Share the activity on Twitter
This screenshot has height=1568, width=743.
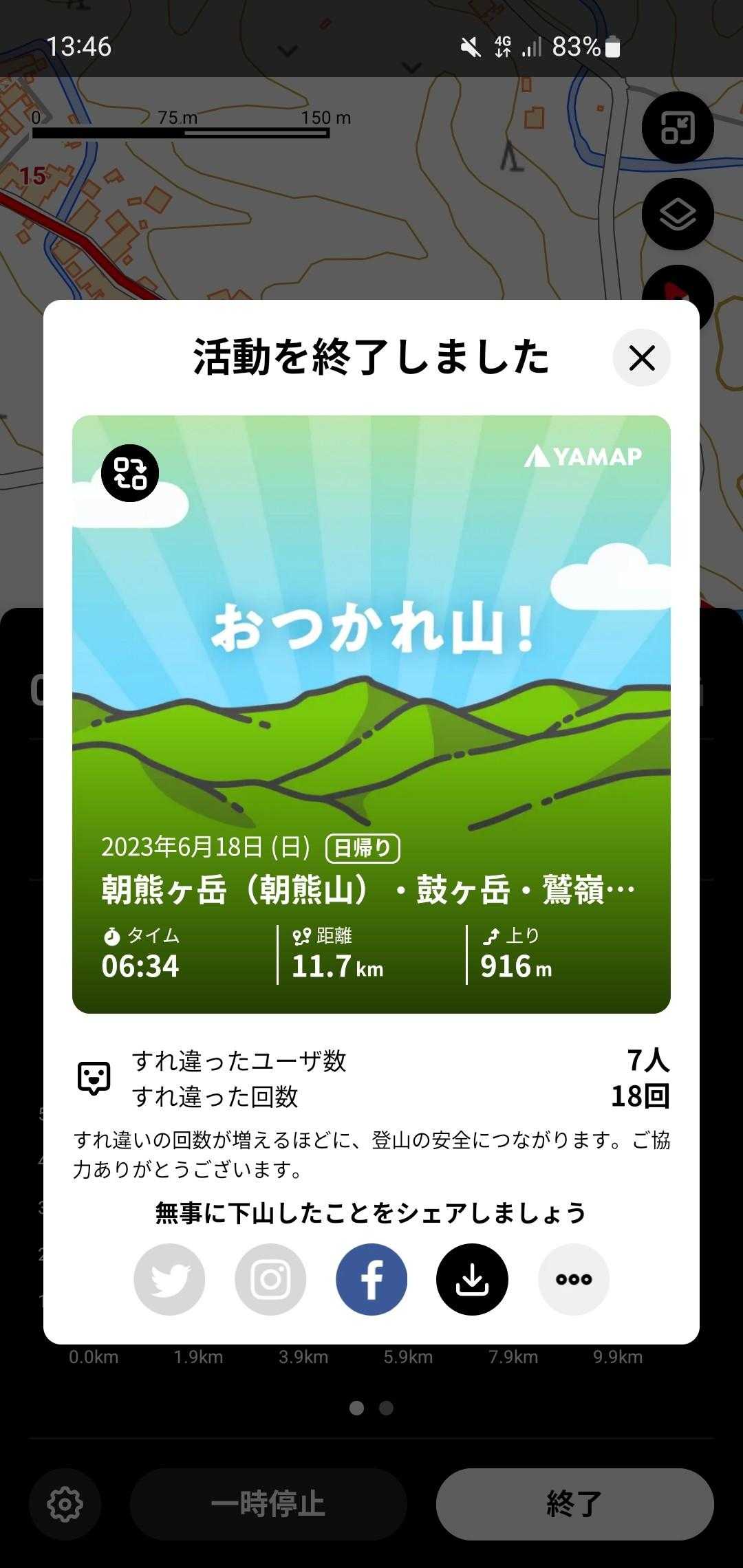169,1279
